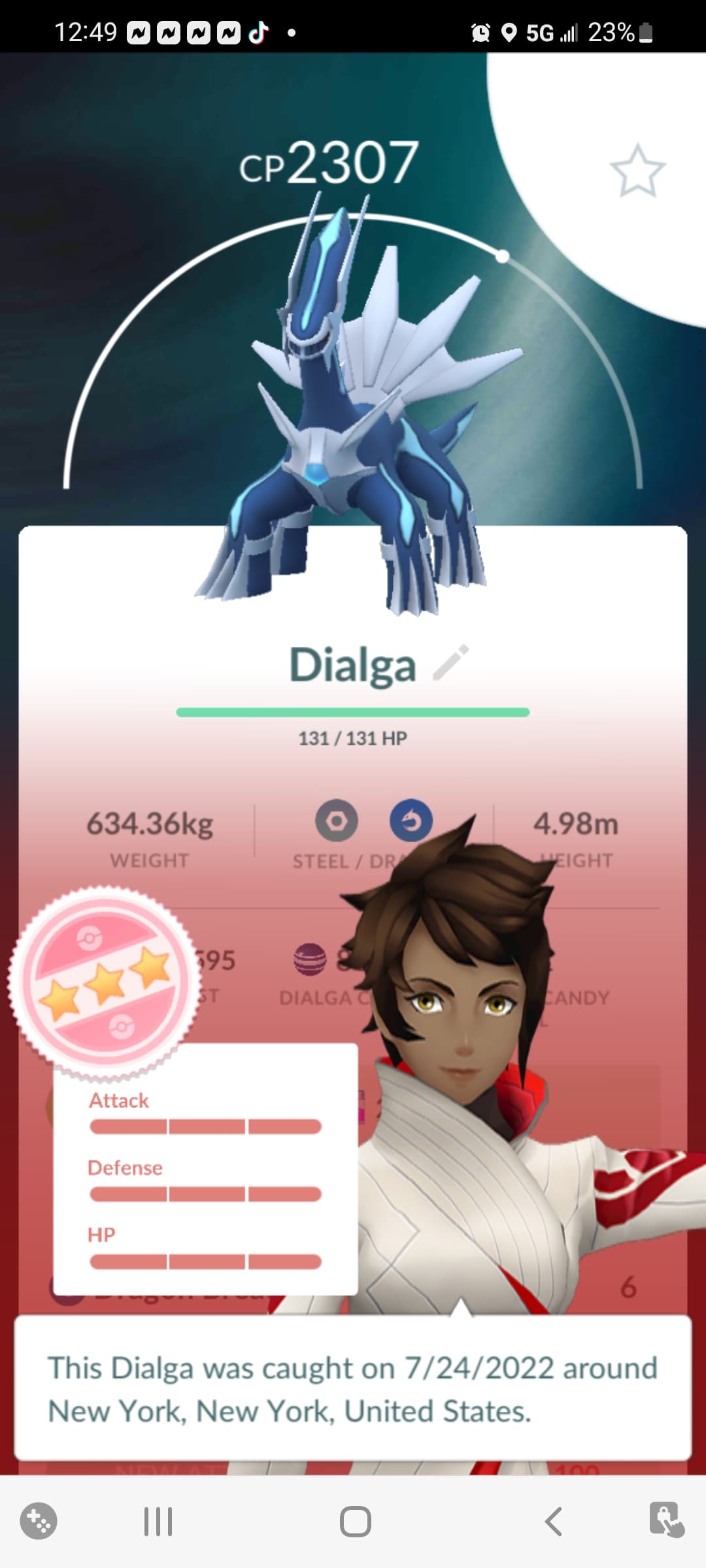The height and width of the screenshot is (1568, 706).
Task: Go back using the system back button
Action: click(x=554, y=1522)
